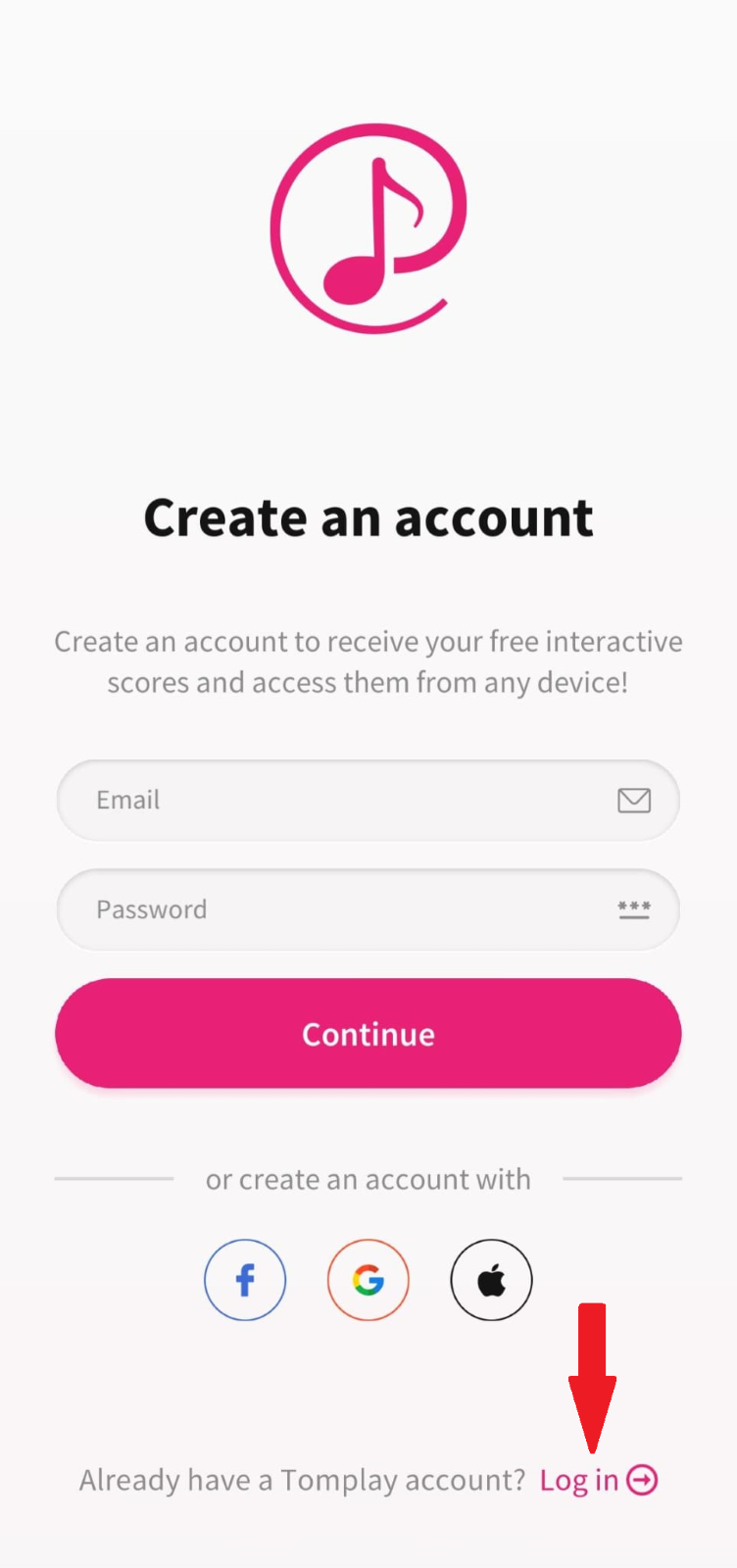Screen dimensions: 737x1568
Task: Click the "Create an account" heading
Action: pyautogui.click(x=368, y=517)
